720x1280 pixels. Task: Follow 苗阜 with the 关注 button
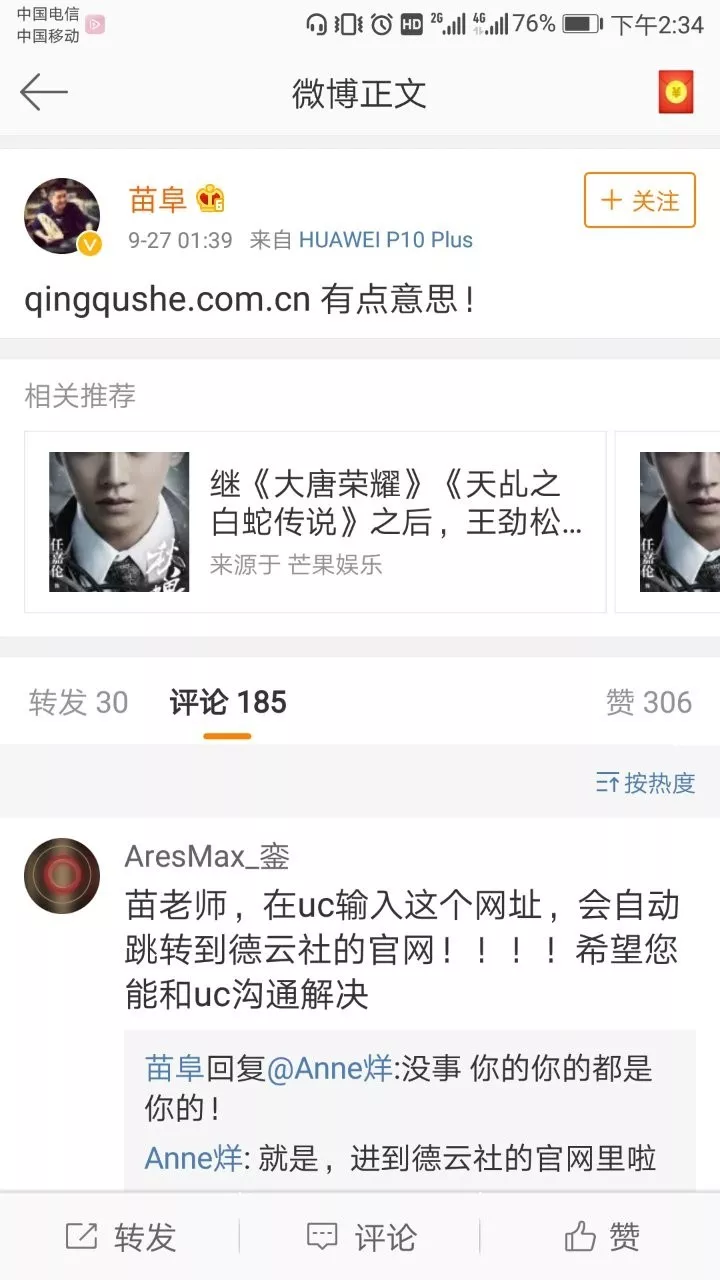(x=639, y=201)
